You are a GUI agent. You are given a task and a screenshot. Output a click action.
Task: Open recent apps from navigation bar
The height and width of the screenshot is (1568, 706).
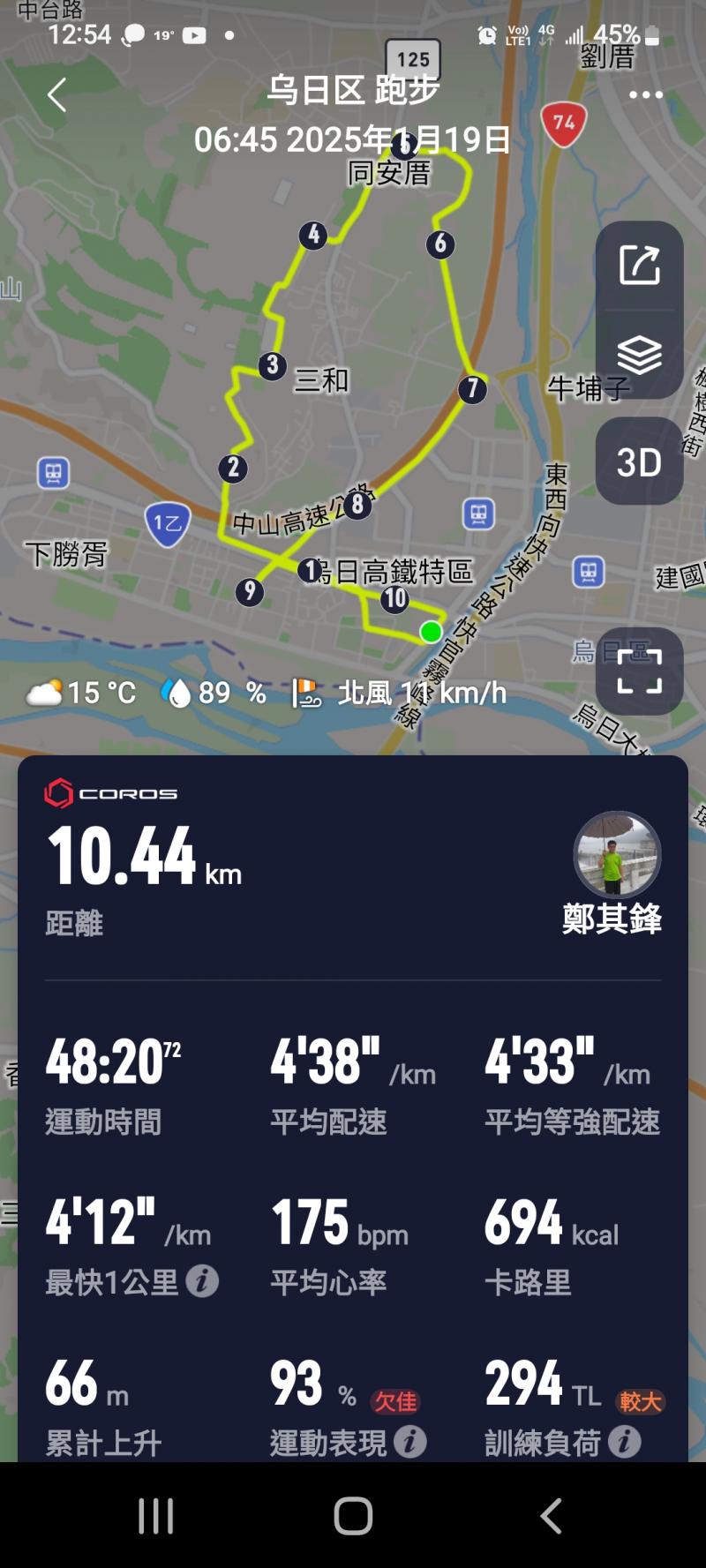click(156, 1516)
